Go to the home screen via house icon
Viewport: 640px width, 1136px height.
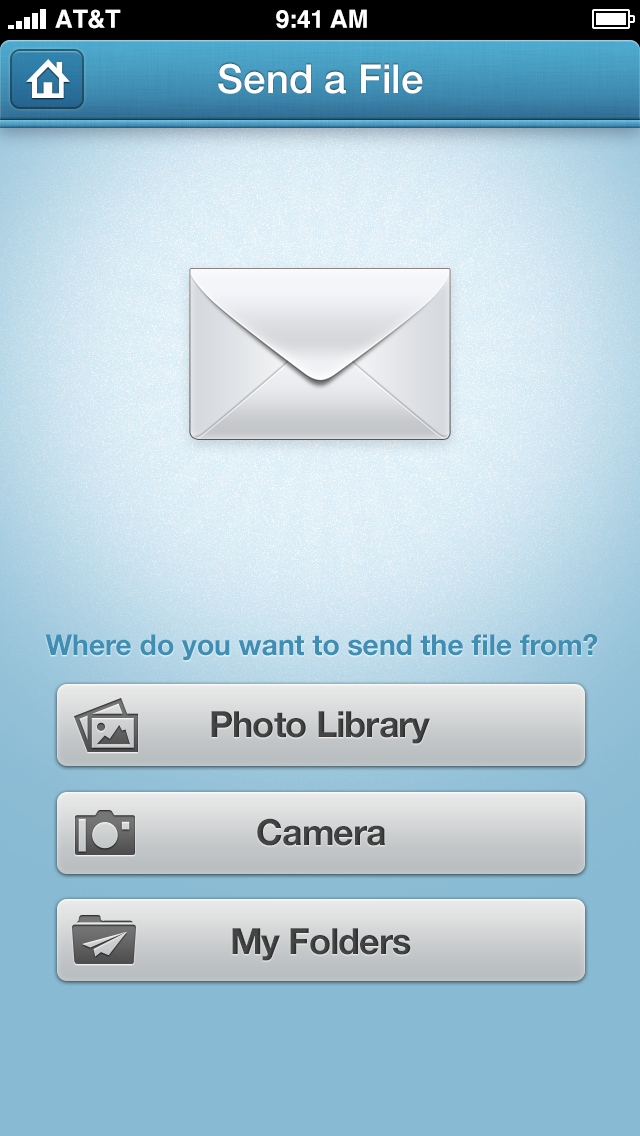click(47, 80)
